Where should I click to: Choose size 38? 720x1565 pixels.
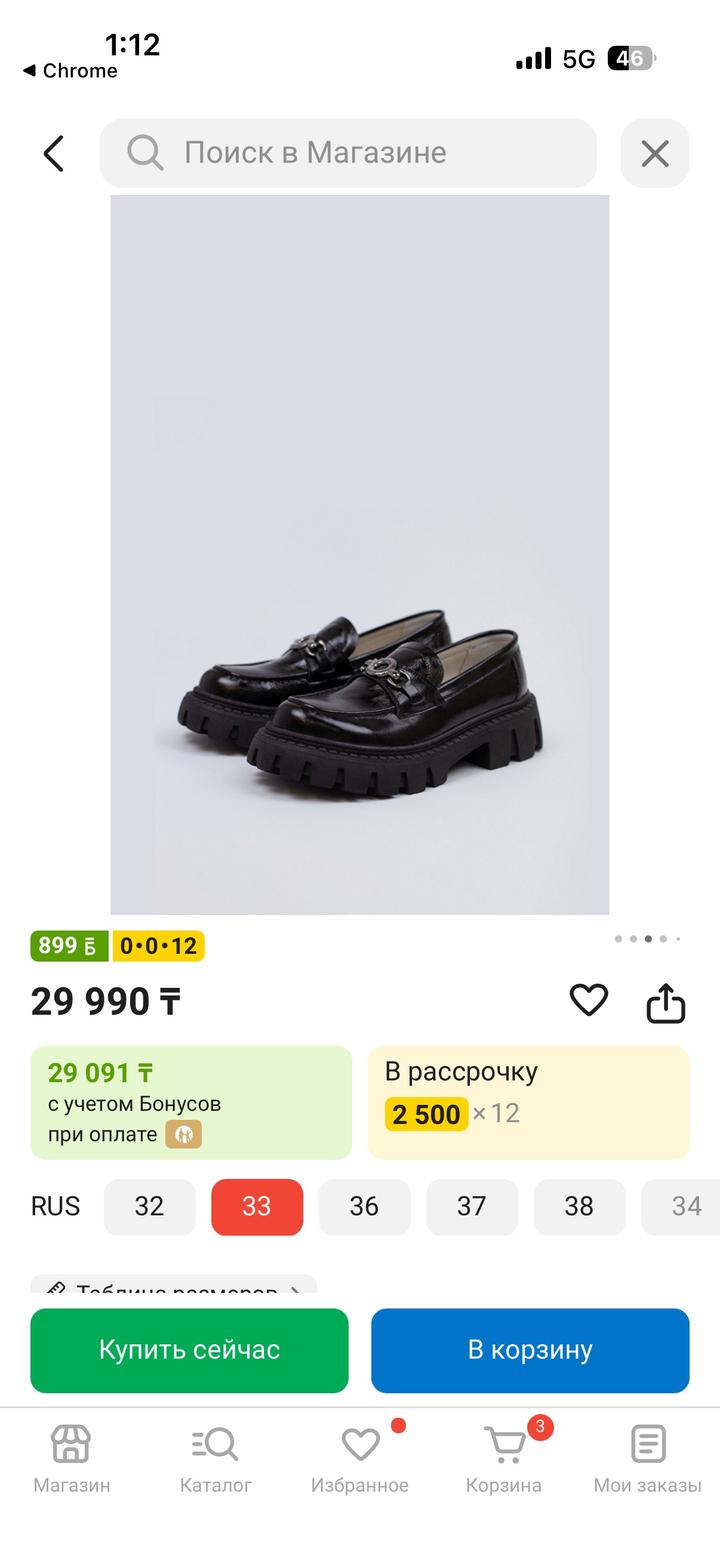coord(579,1206)
